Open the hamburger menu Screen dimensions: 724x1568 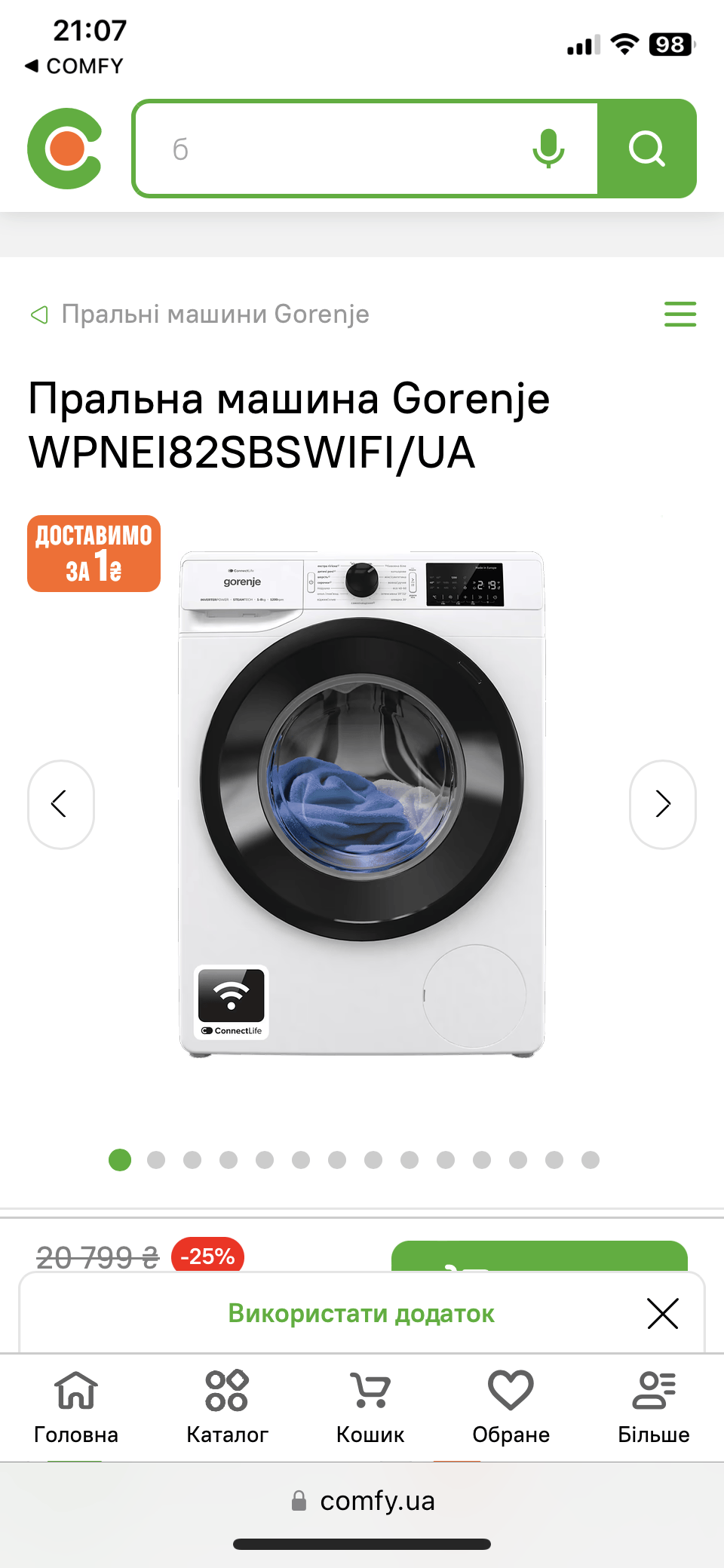pyautogui.click(x=680, y=314)
